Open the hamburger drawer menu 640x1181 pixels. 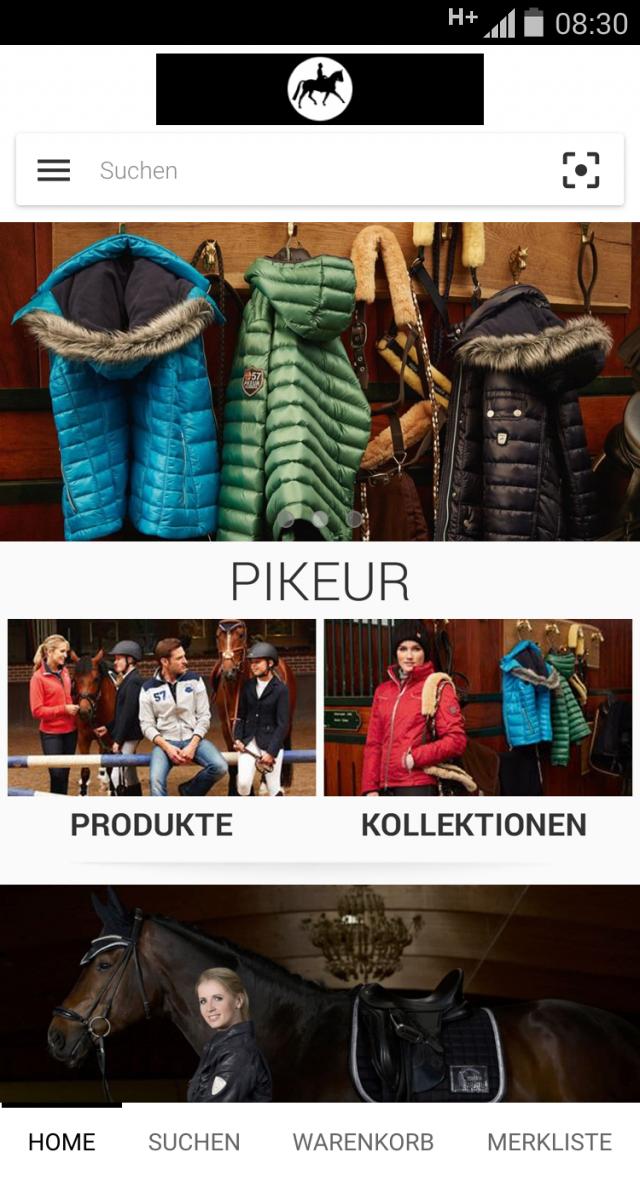pos(54,171)
